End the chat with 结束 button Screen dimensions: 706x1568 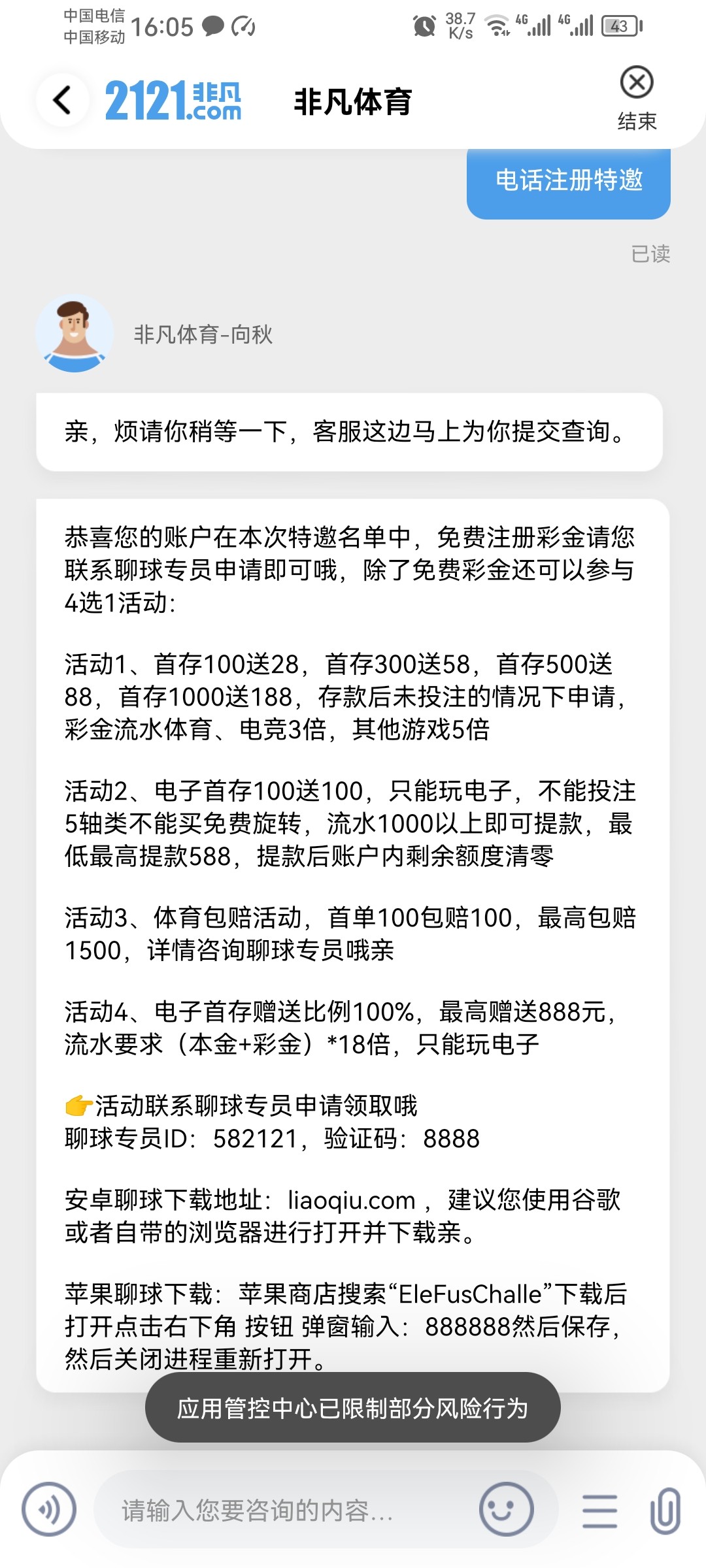point(637,98)
